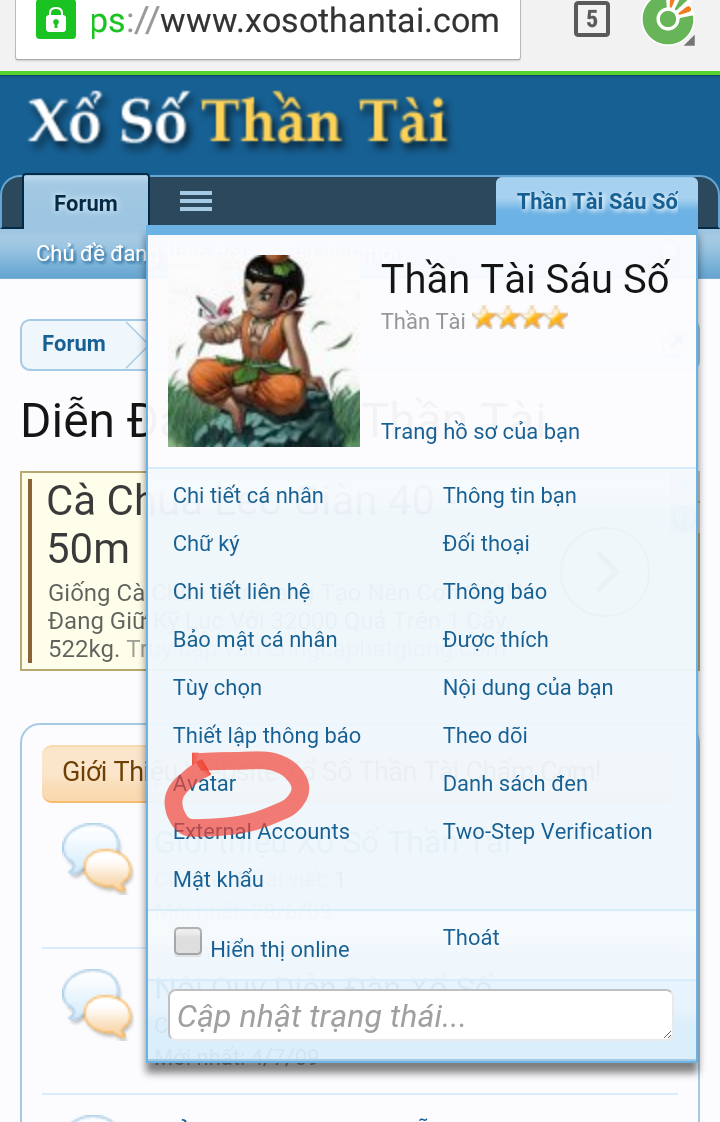Screen dimensions: 720x1122
Task: Open the browser tabs counter
Action: point(592,19)
